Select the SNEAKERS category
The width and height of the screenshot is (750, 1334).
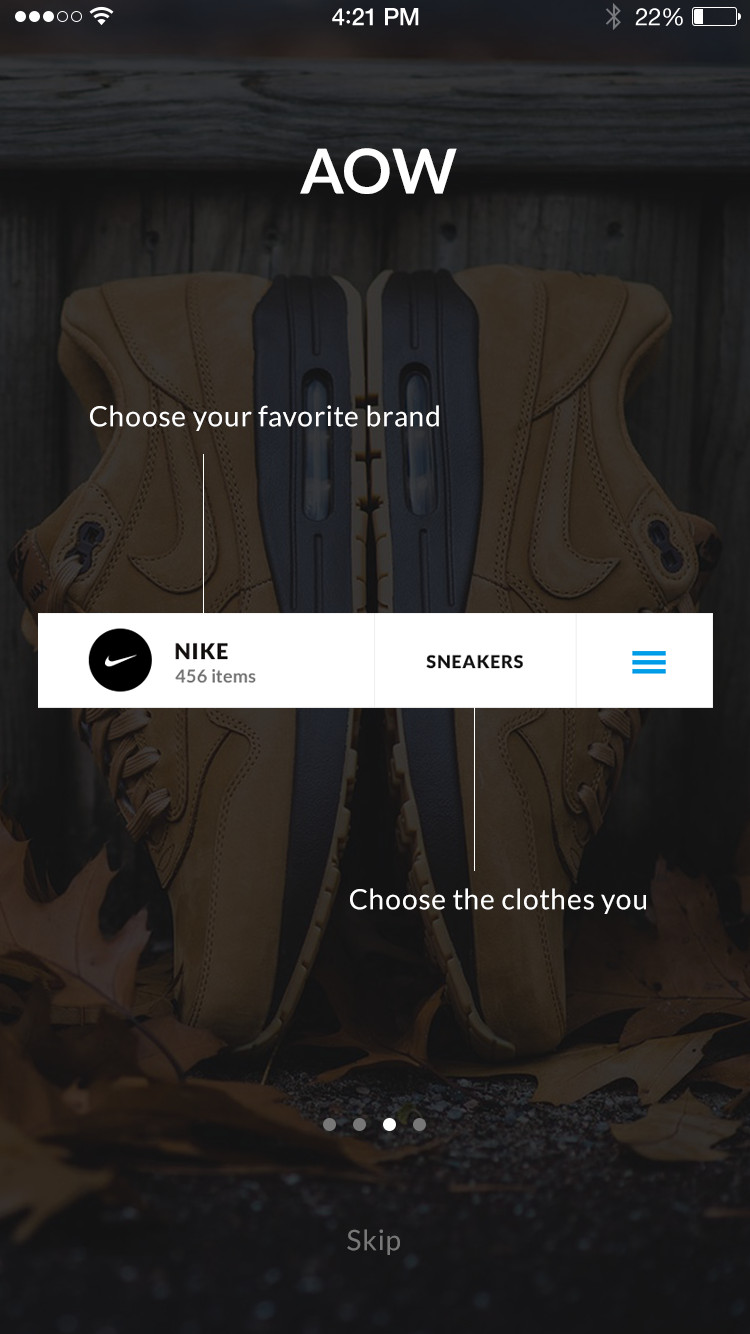475,661
